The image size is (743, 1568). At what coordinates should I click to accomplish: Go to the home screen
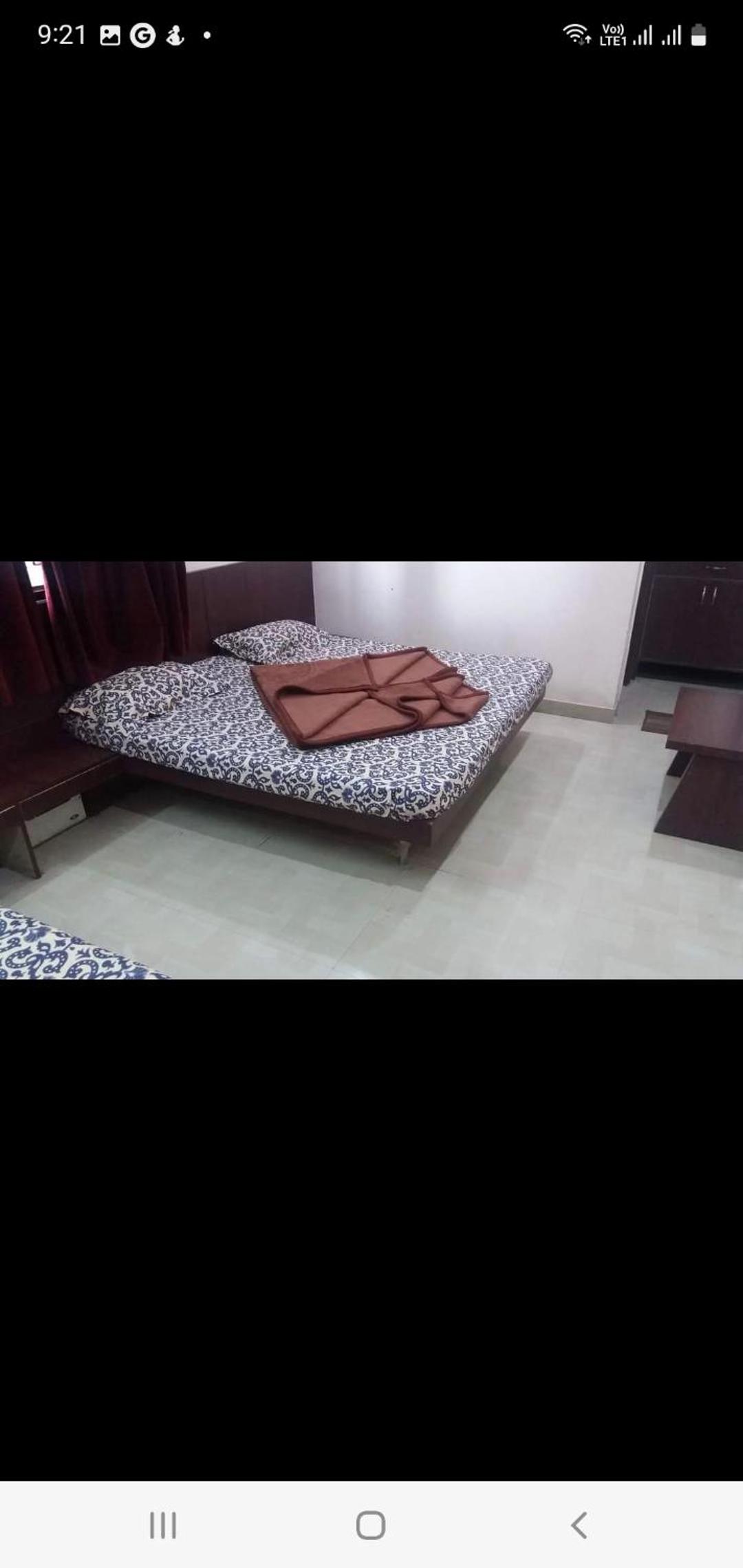coord(371,1525)
